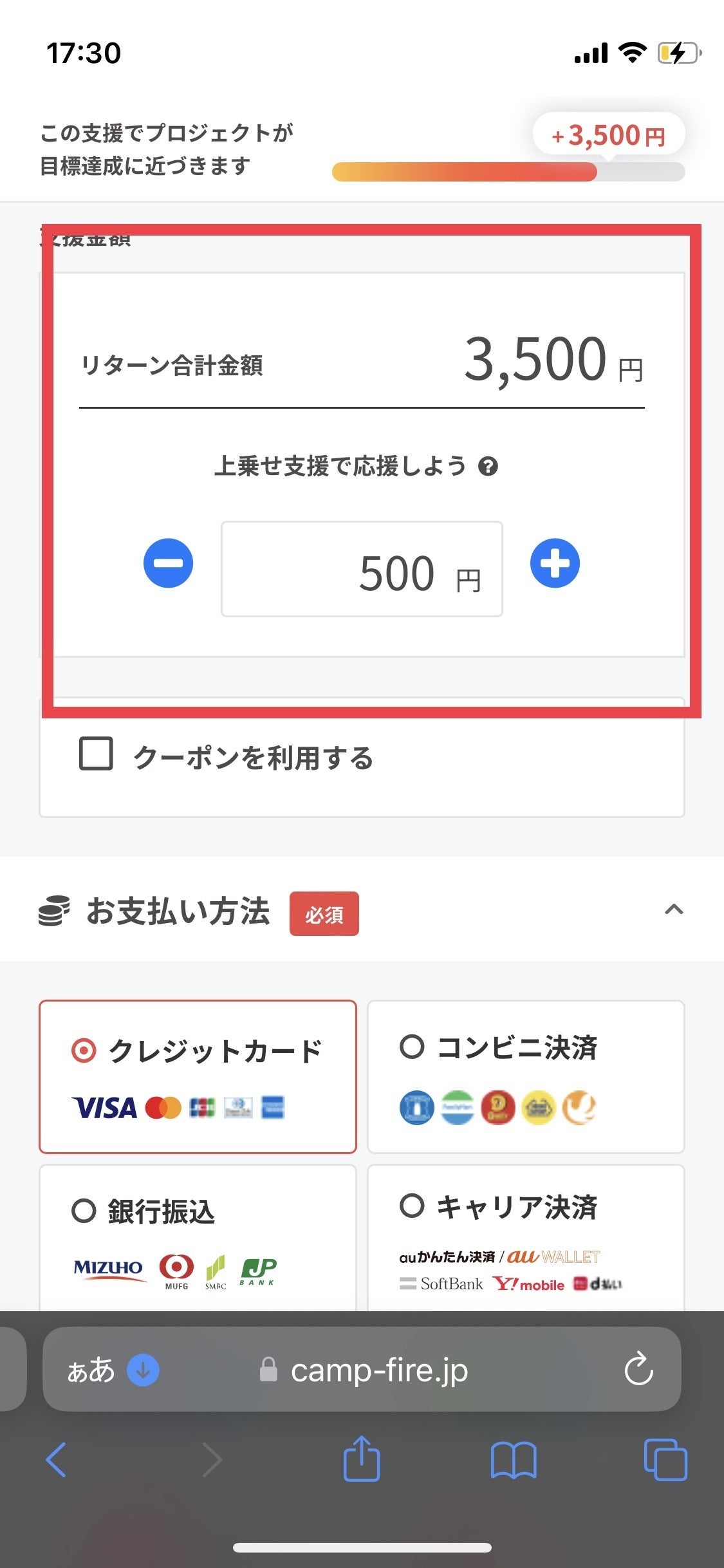This screenshot has width=724, height=1568.
Task: Open the help icon beside 上乗せ支援で応援しよう
Action: click(x=488, y=467)
